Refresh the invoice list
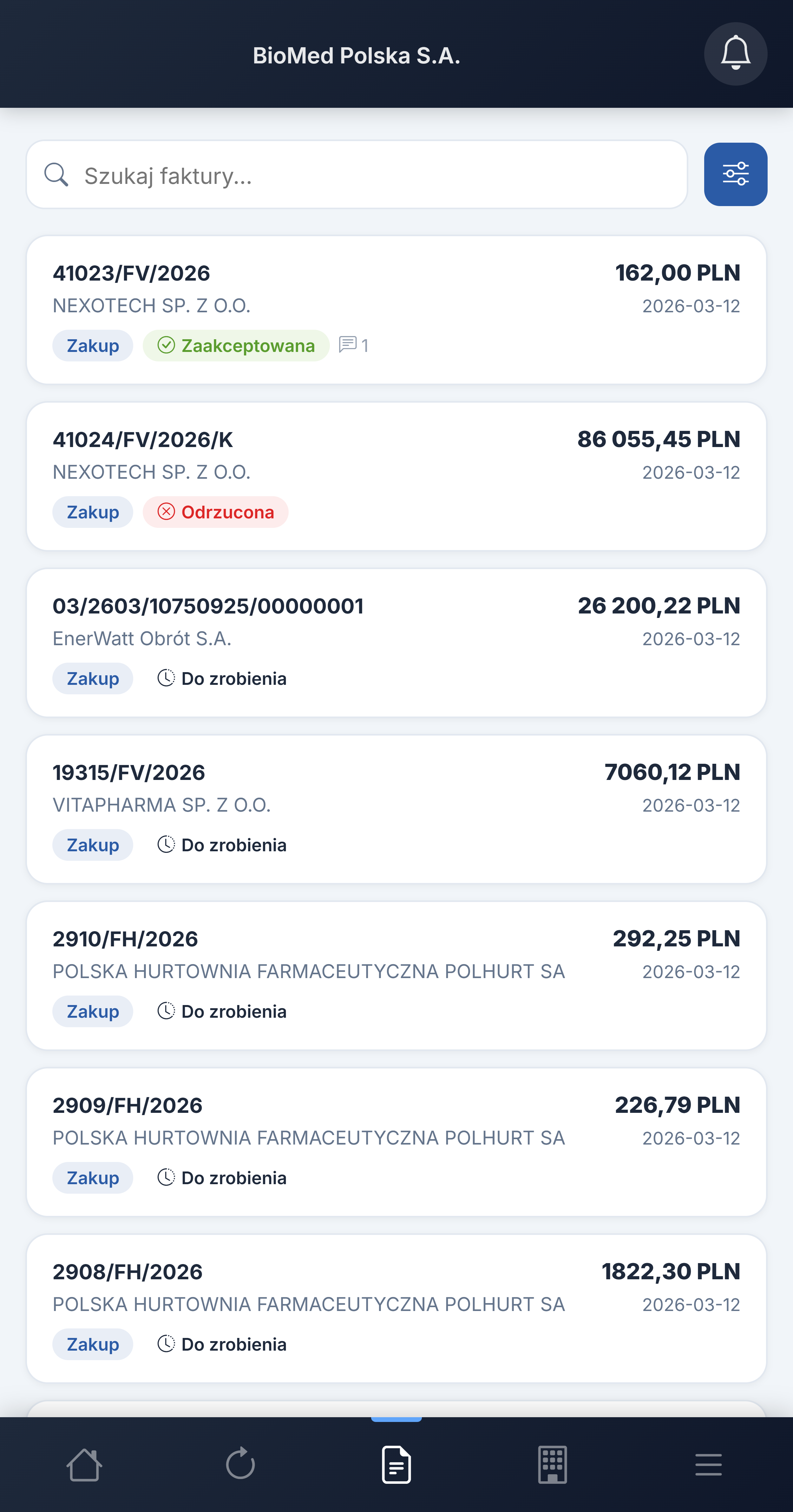Image resolution: width=793 pixels, height=1512 pixels. 240,1464
